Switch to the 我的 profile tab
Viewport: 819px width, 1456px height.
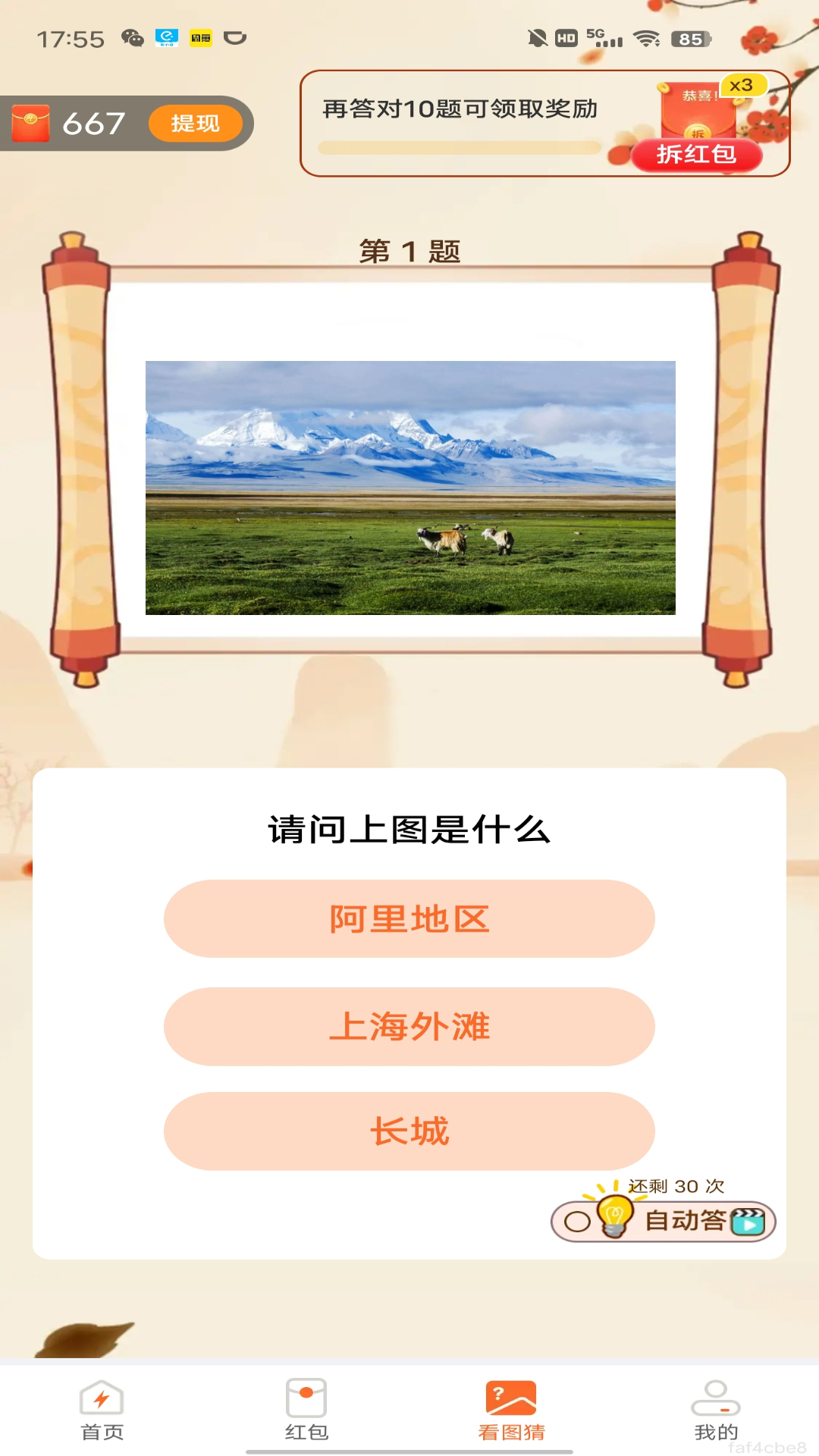pyautogui.click(x=716, y=1410)
